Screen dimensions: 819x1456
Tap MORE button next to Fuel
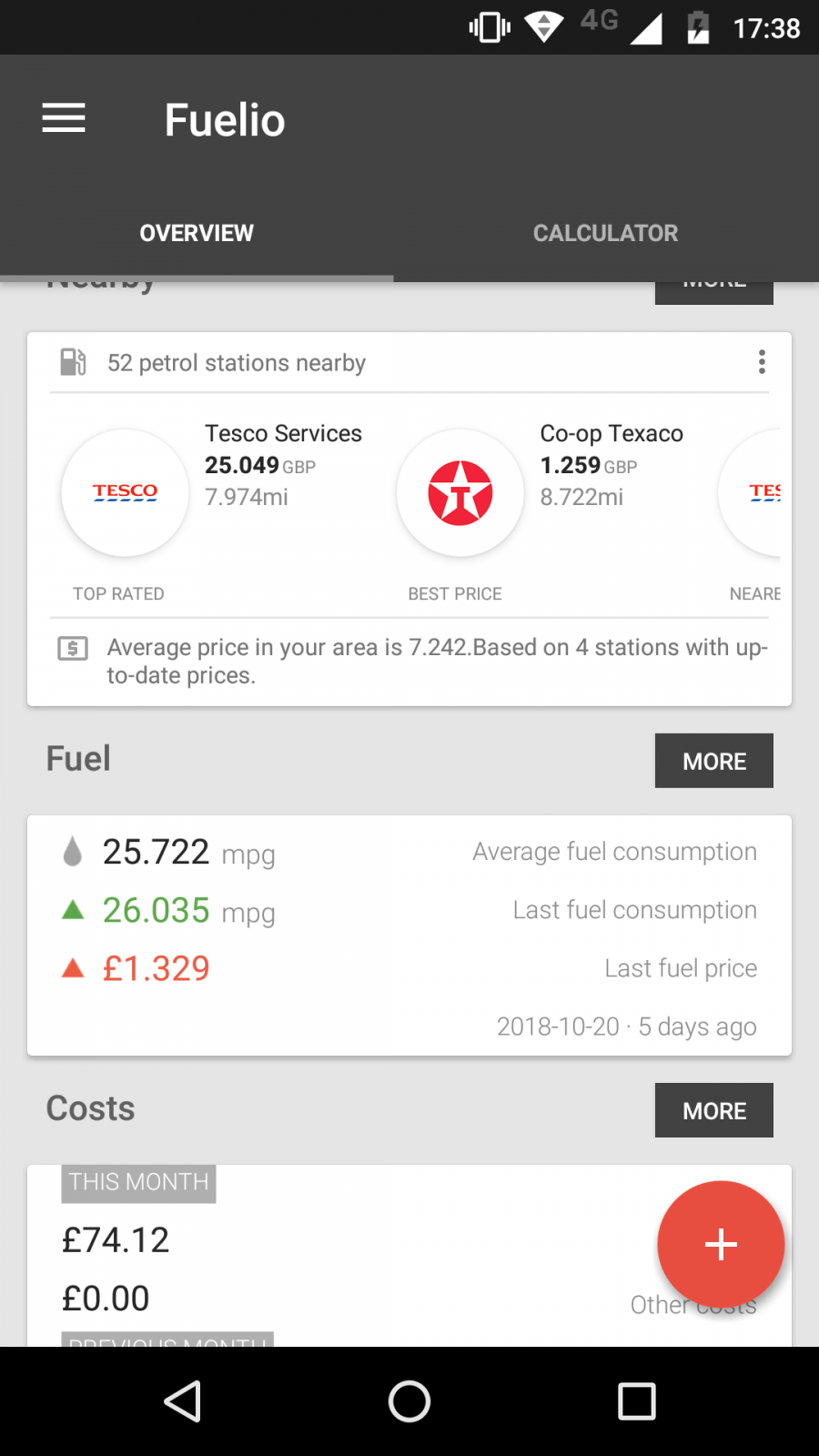(x=714, y=761)
